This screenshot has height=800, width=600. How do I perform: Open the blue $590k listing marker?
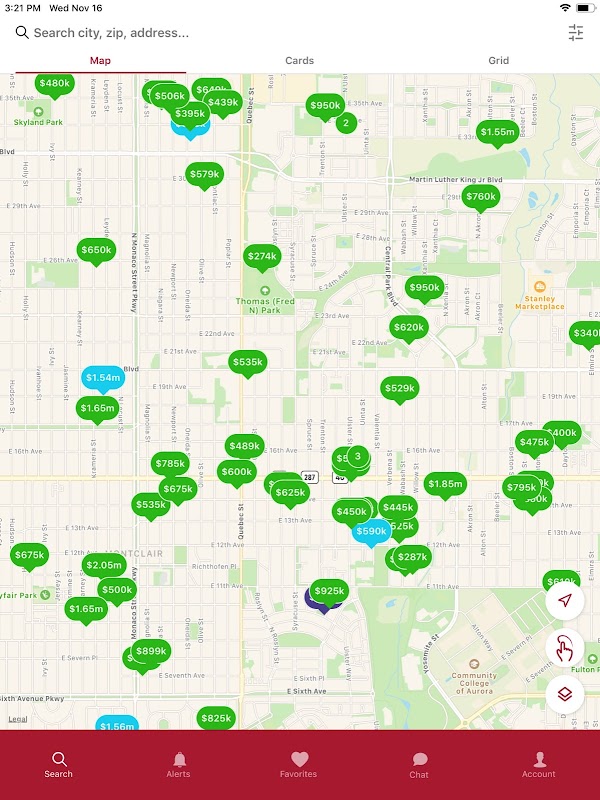coord(371,533)
